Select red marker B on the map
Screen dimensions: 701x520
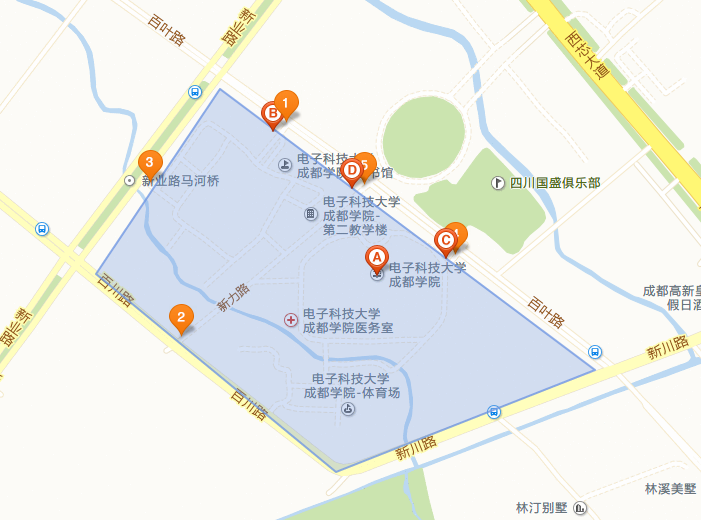pos(270,113)
